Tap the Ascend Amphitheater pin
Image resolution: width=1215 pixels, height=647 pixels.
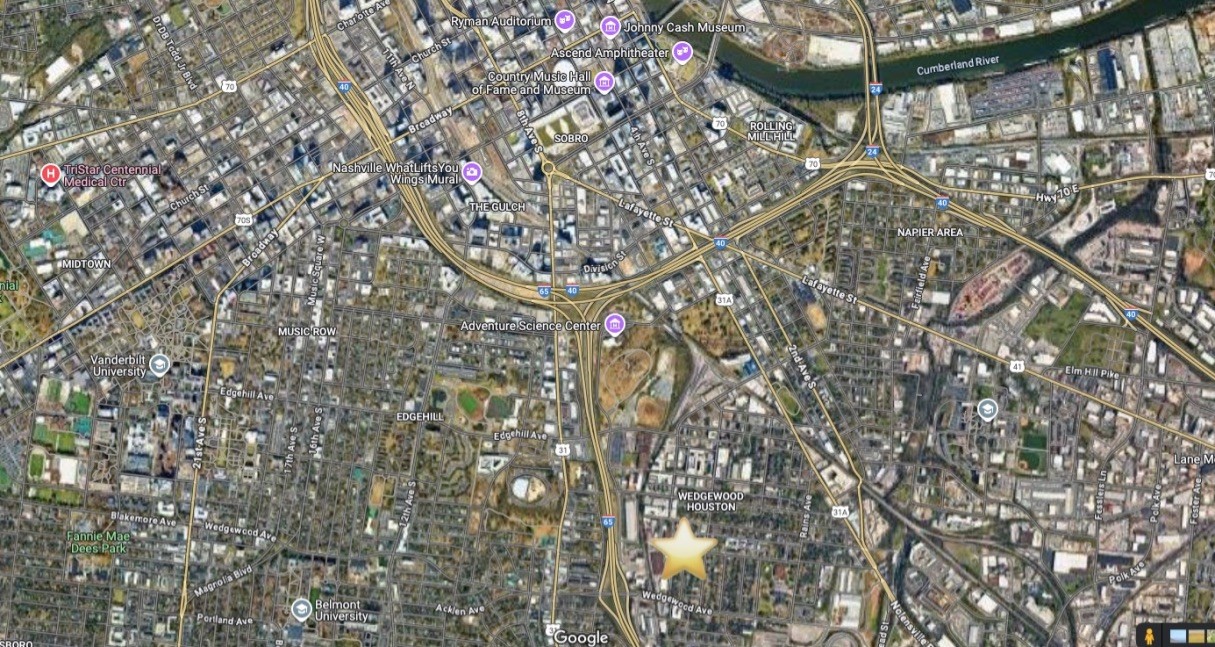[x=683, y=52]
